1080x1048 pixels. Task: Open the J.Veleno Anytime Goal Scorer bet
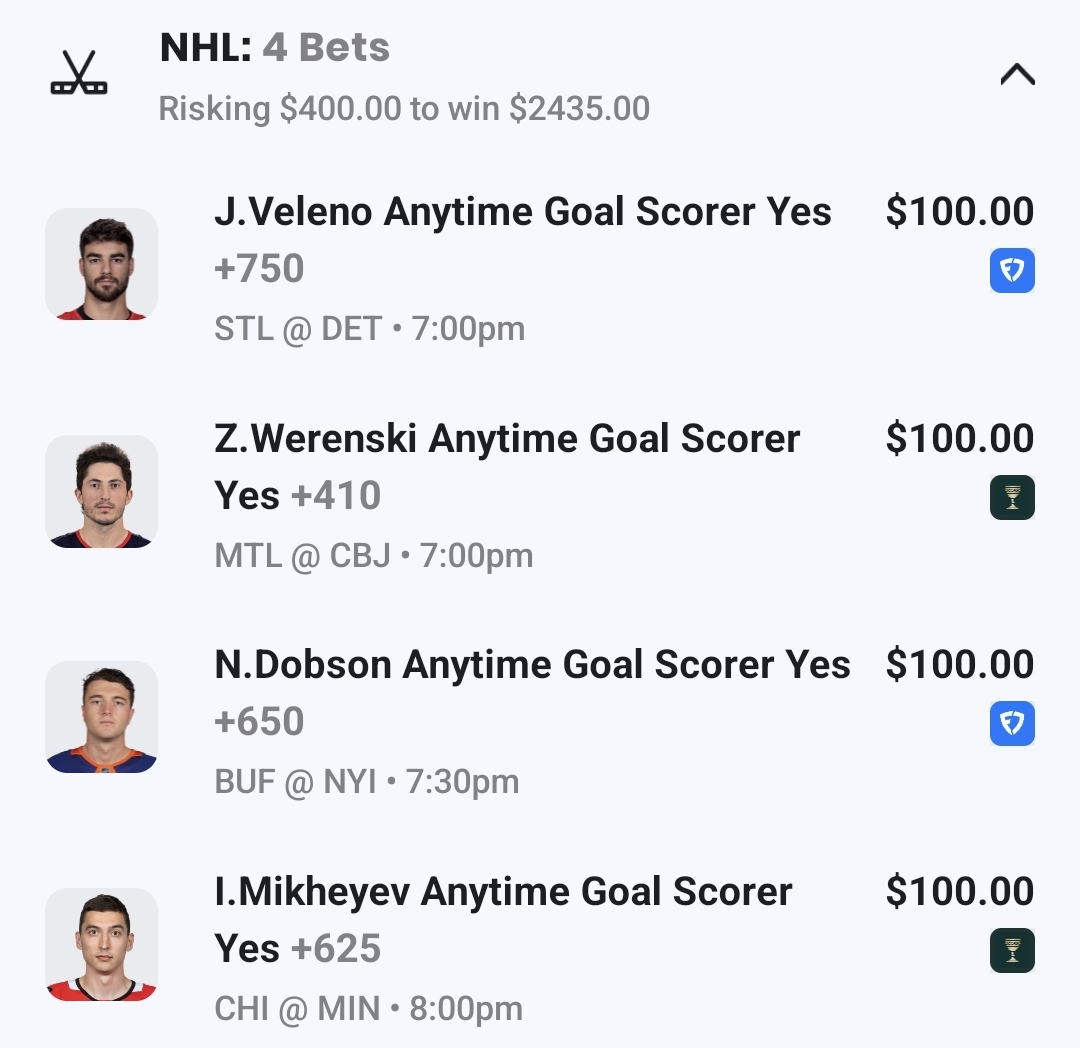(x=522, y=213)
